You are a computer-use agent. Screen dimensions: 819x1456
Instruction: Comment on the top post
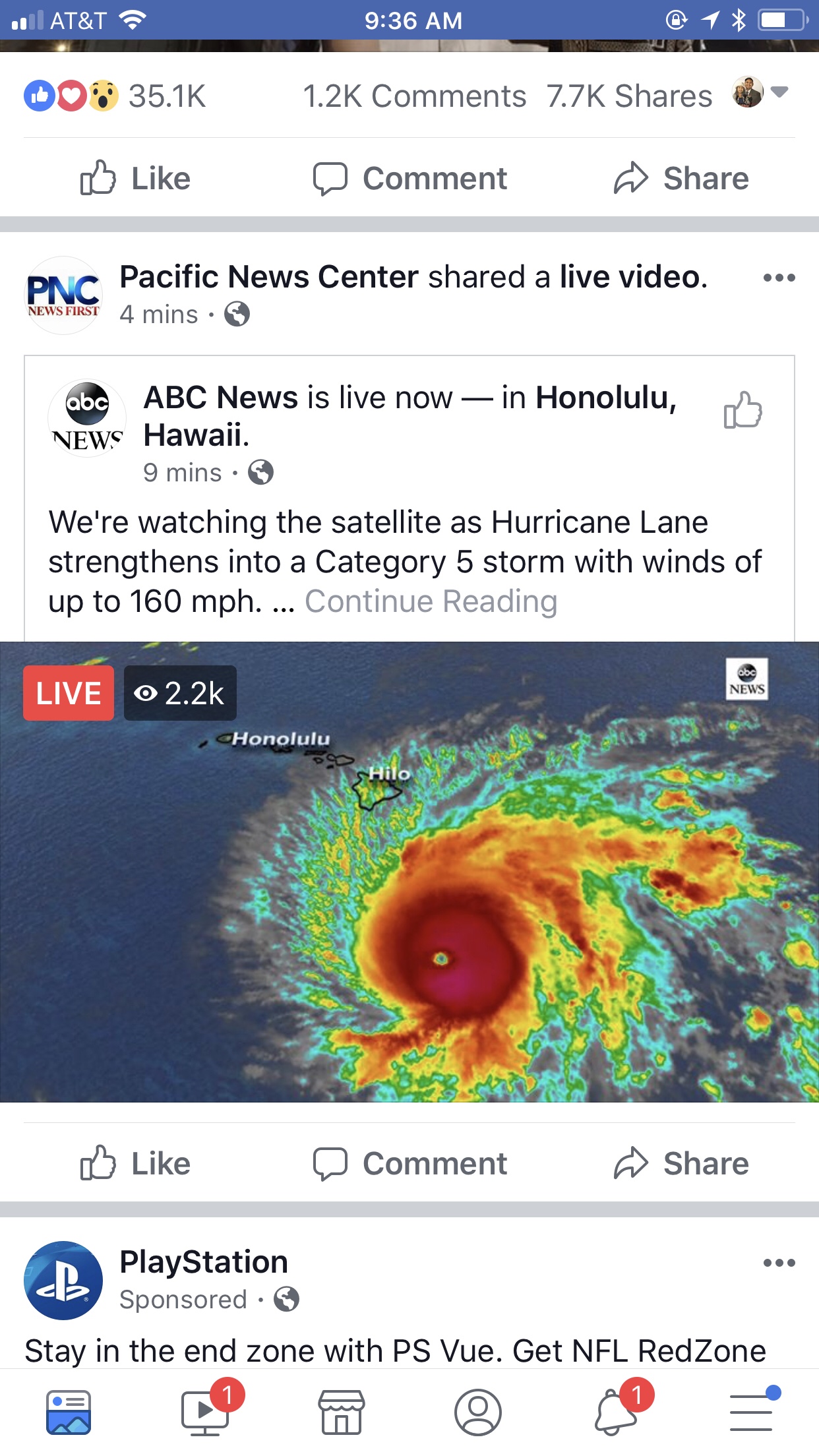(409, 179)
